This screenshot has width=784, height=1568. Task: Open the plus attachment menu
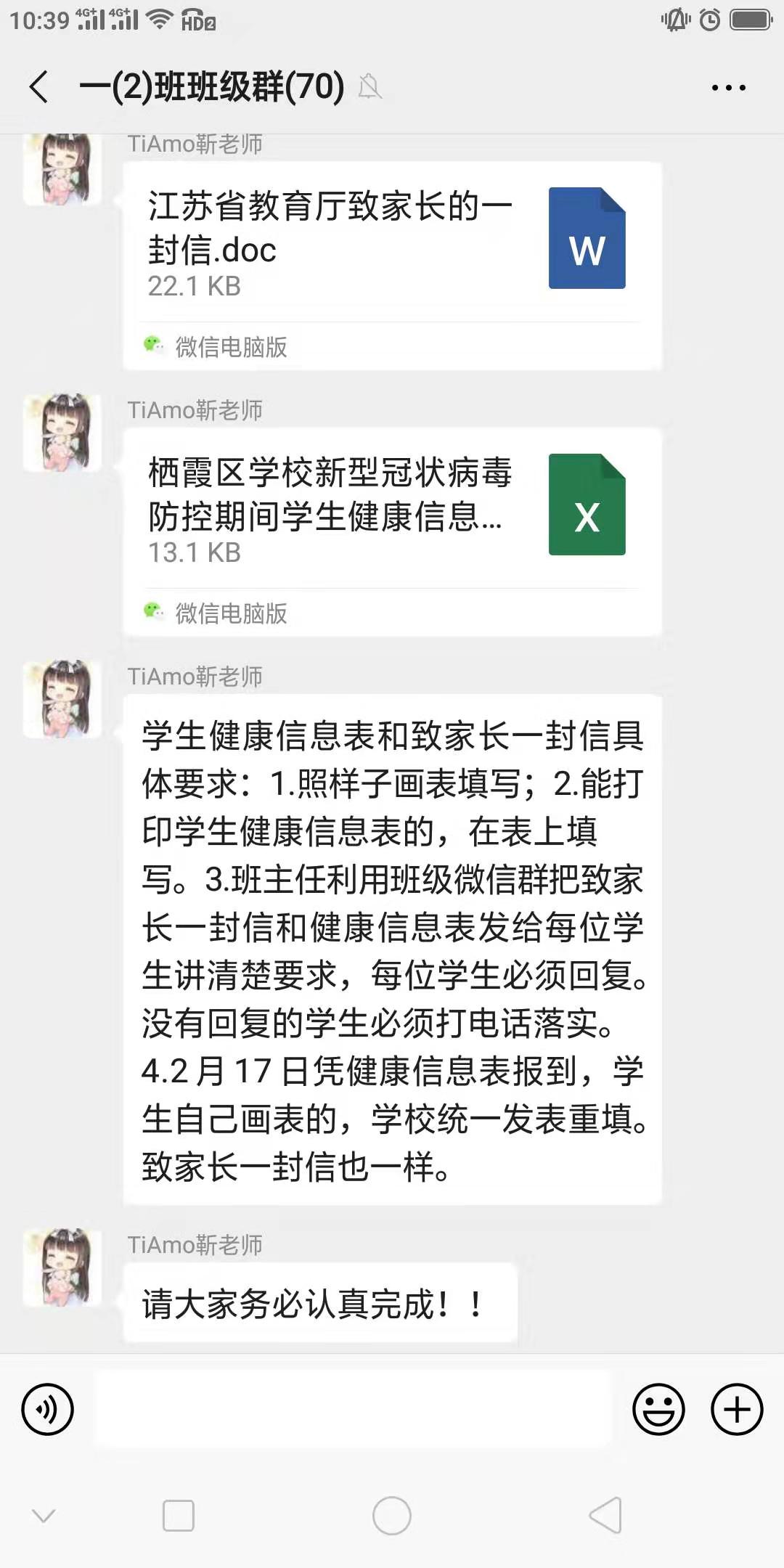coord(736,1410)
